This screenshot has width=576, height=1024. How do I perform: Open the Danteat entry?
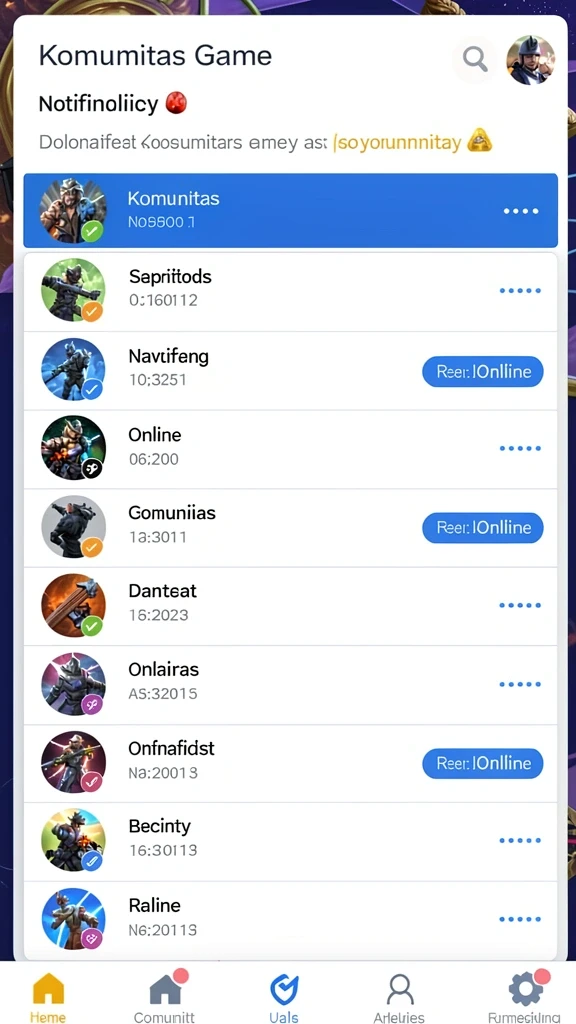pos(291,606)
